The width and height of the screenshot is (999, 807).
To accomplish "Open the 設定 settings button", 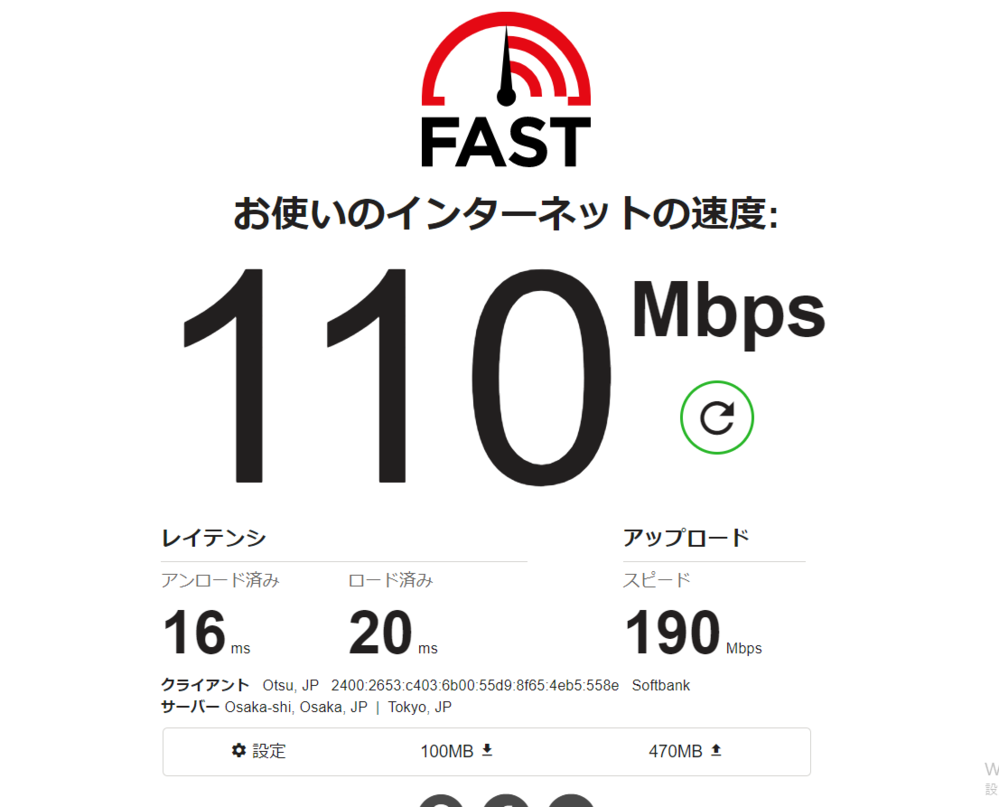I will (259, 751).
